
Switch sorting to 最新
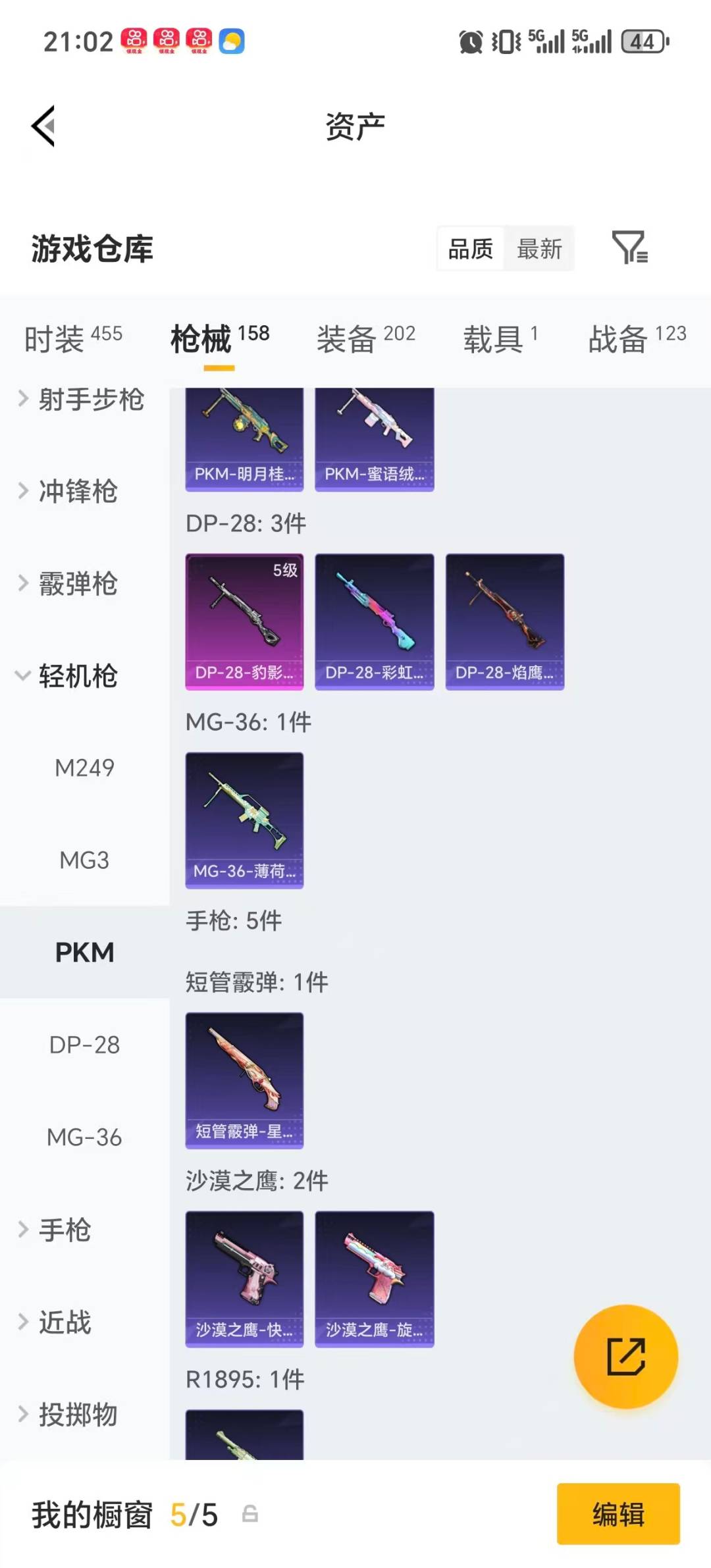(539, 249)
